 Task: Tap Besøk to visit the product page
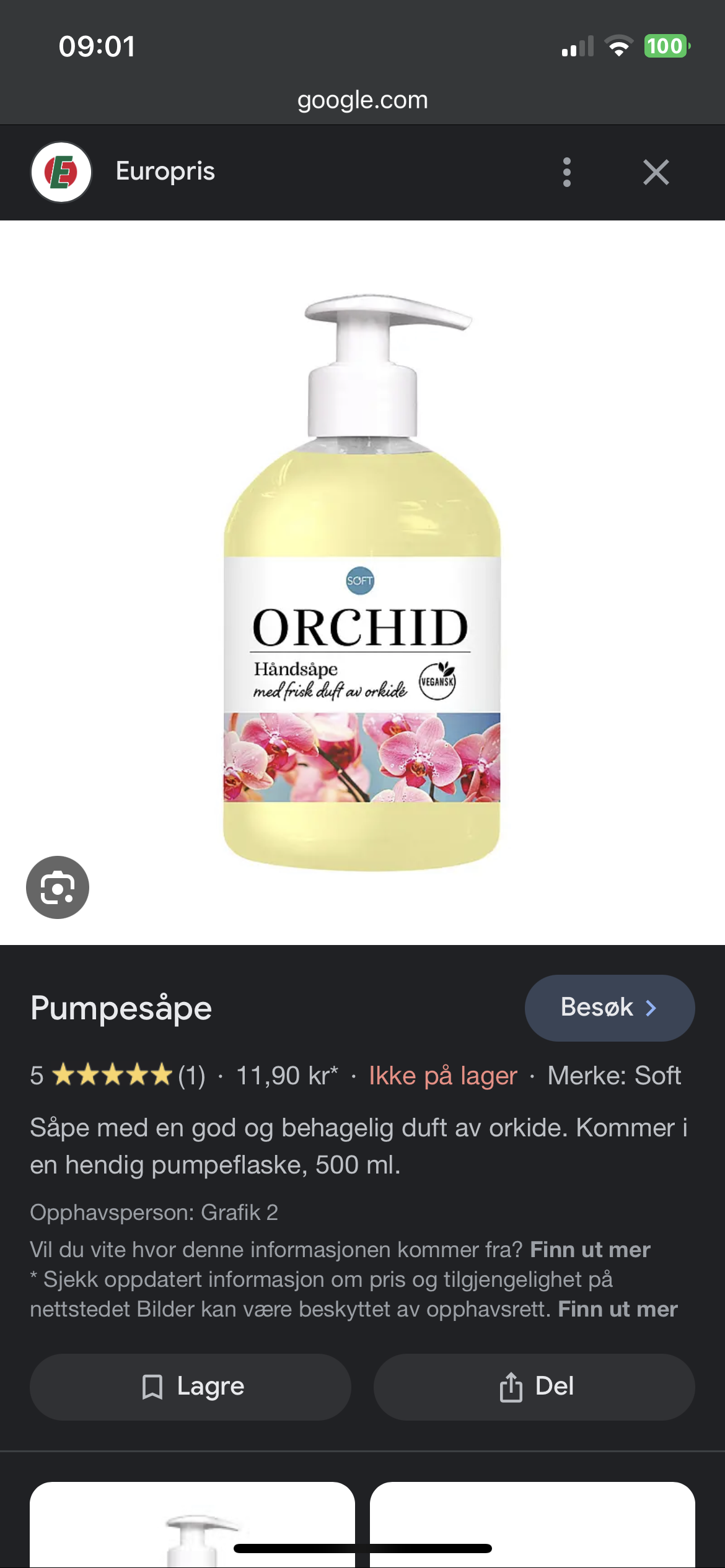click(x=610, y=1008)
